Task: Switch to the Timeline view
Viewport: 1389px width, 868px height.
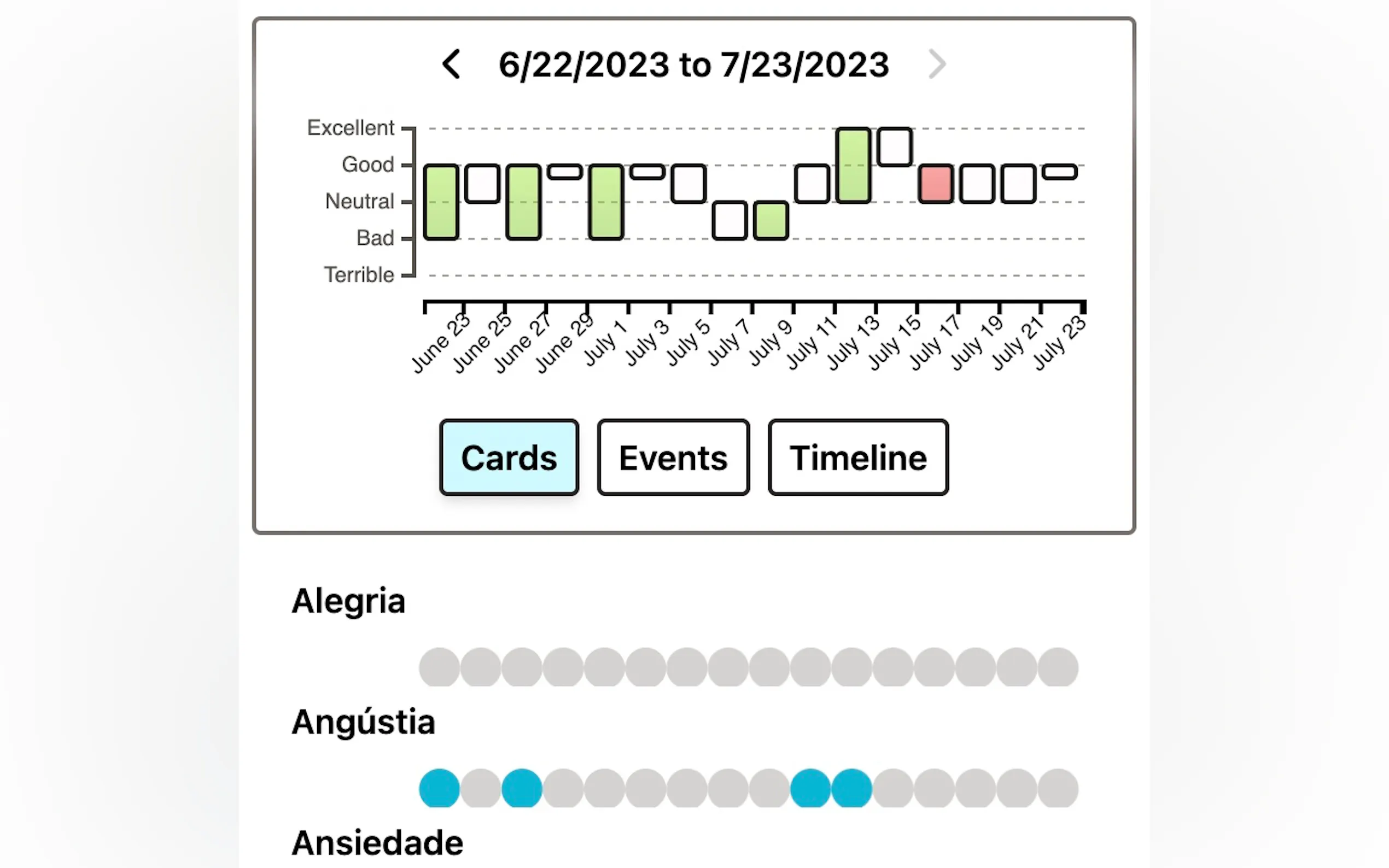Action: [858, 458]
